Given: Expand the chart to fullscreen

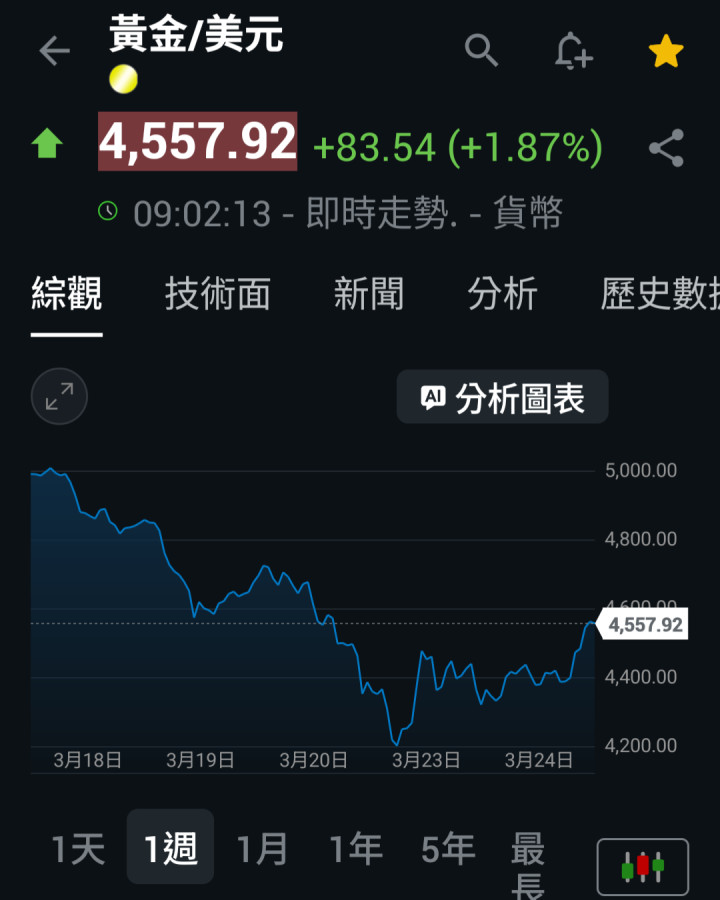Looking at the screenshot, I should pyautogui.click(x=59, y=397).
